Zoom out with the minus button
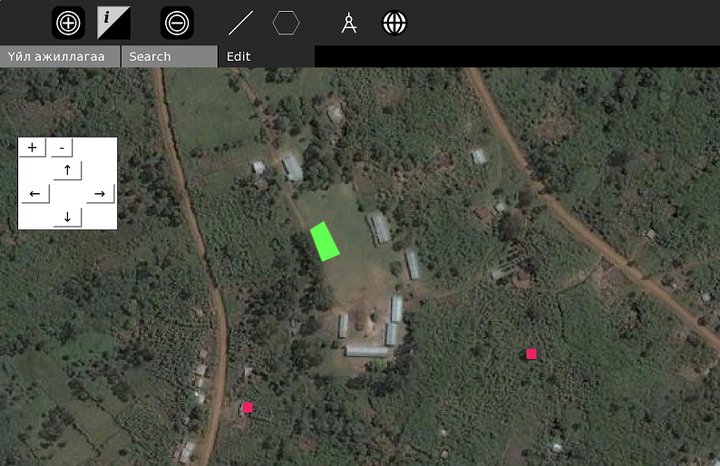Image resolution: width=720 pixels, height=466 pixels. [62, 147]
